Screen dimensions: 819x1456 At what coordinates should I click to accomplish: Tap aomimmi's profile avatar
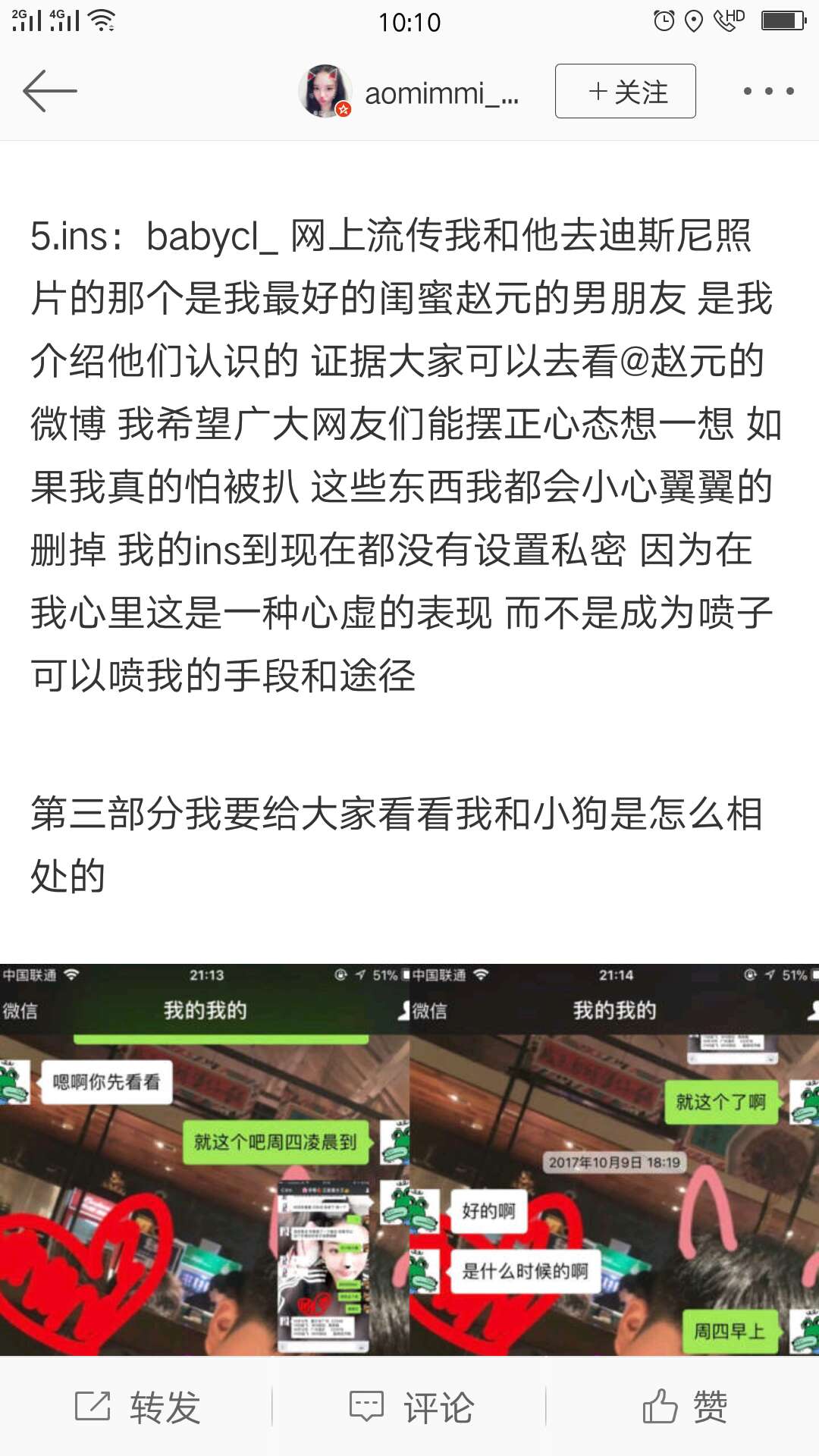(x=325, y=90)
